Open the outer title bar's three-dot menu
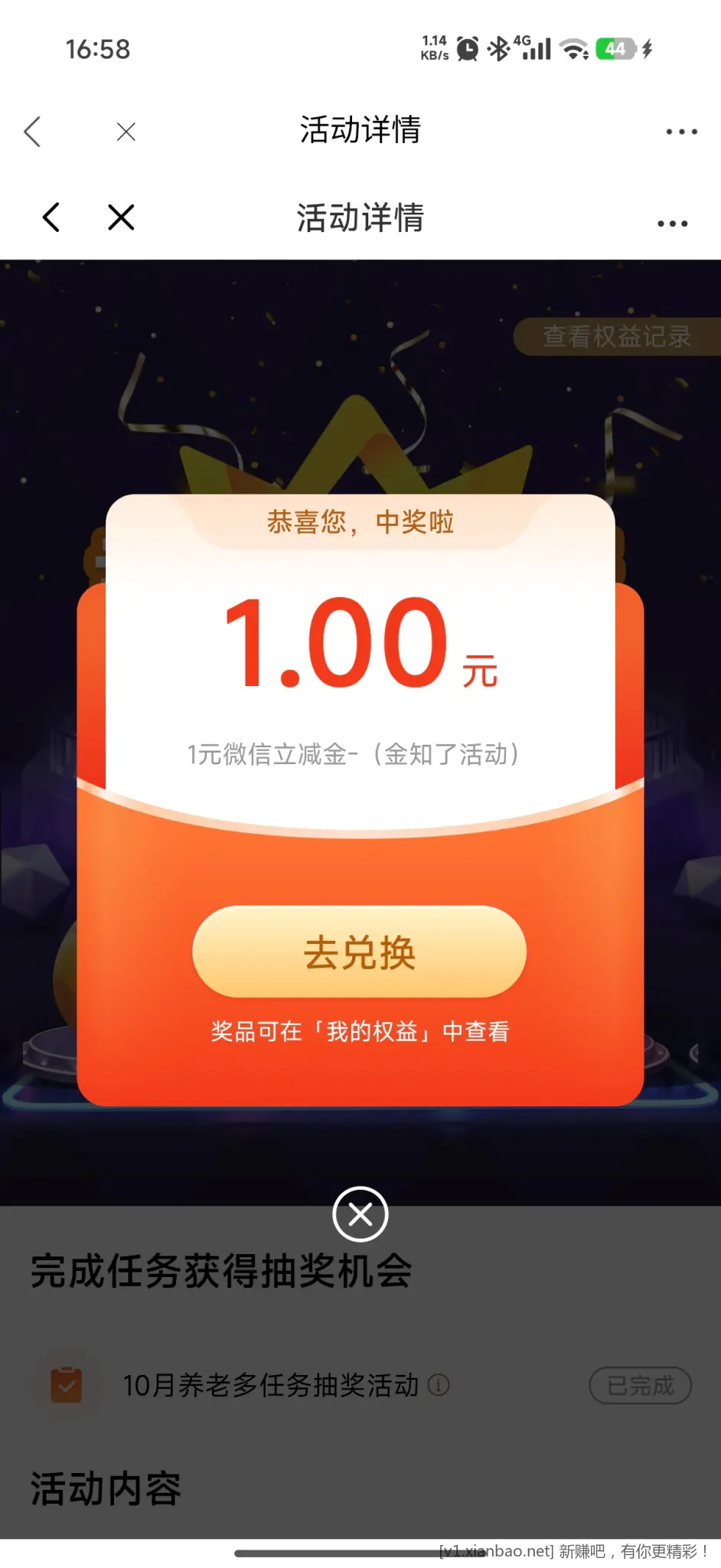This screenshot has height=1568, width=721. [681, 132]
